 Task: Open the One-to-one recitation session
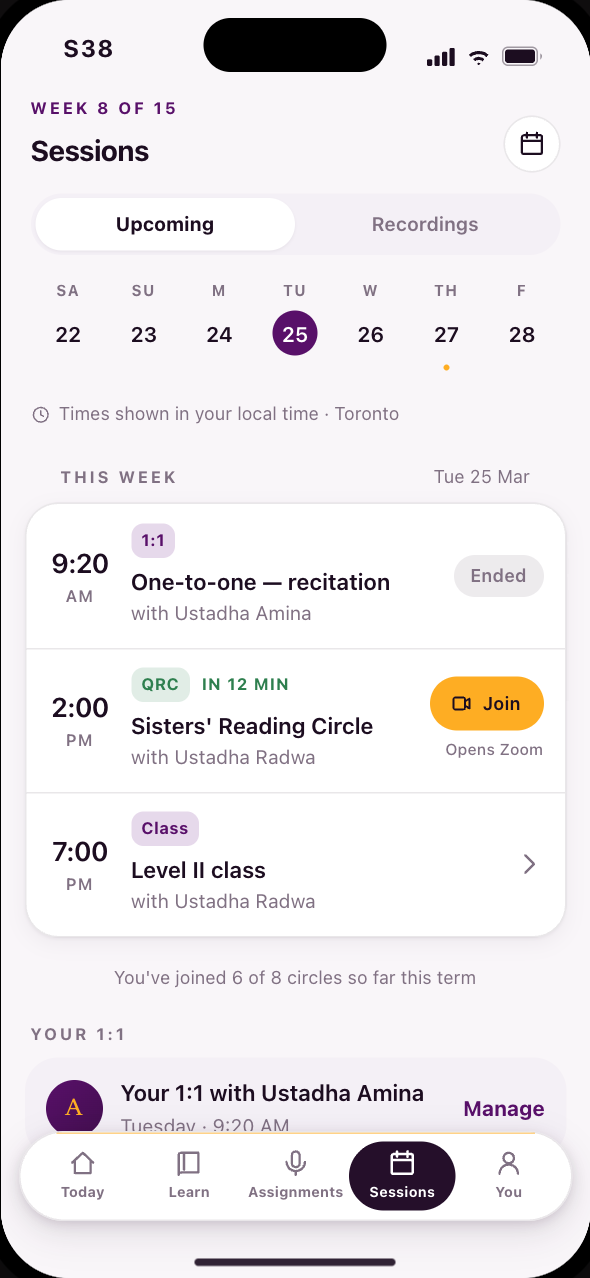296,576
